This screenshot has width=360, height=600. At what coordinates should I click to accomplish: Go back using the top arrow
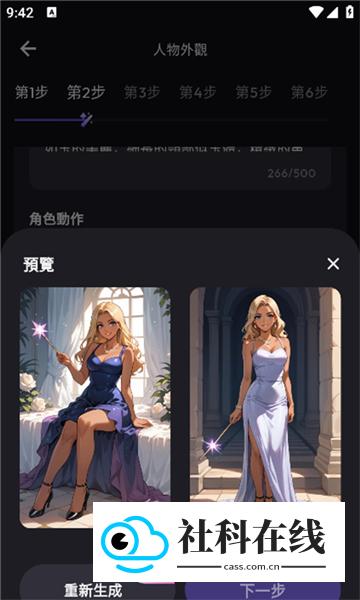click(28, 49)
